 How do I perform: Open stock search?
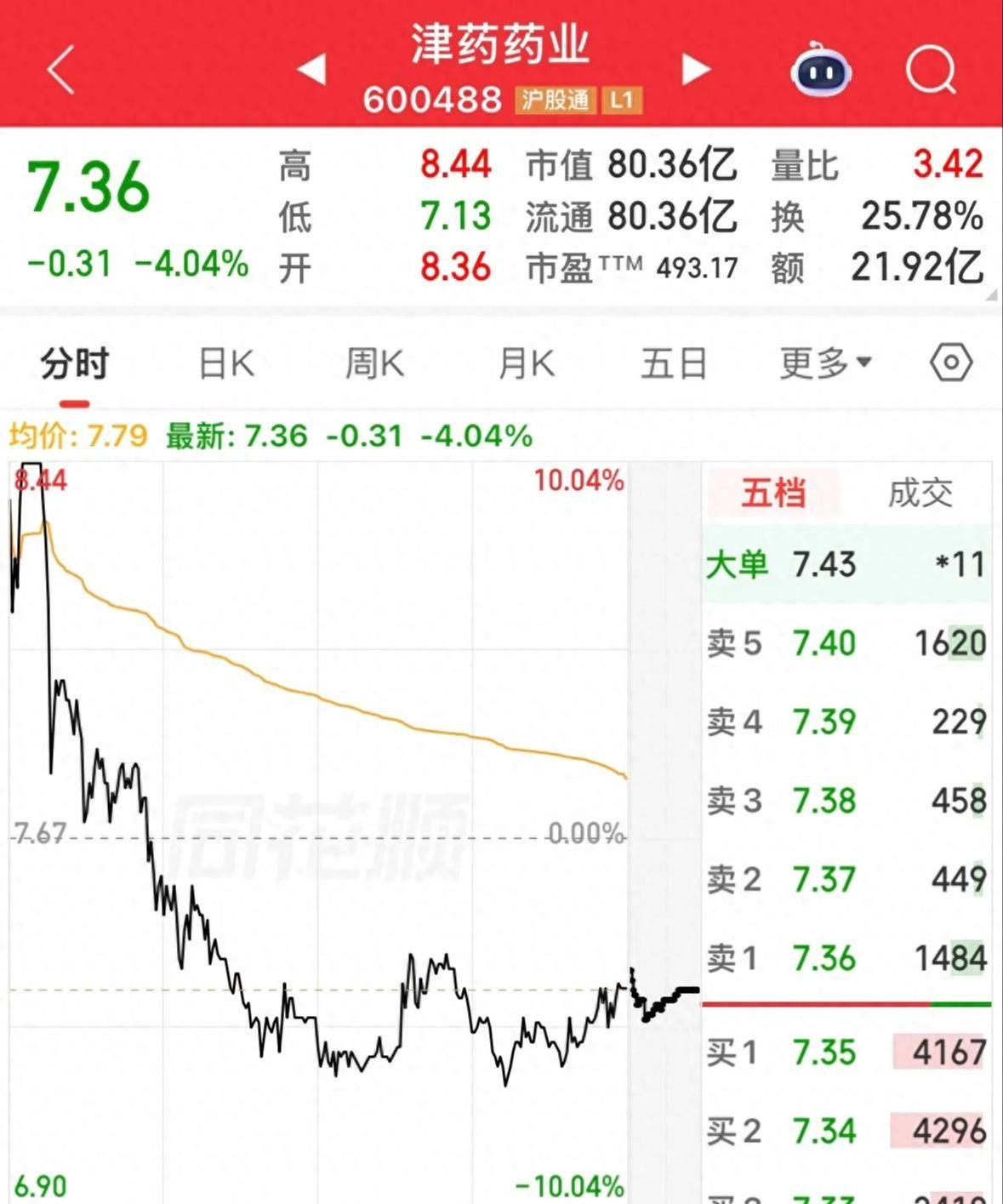[931, 70]
